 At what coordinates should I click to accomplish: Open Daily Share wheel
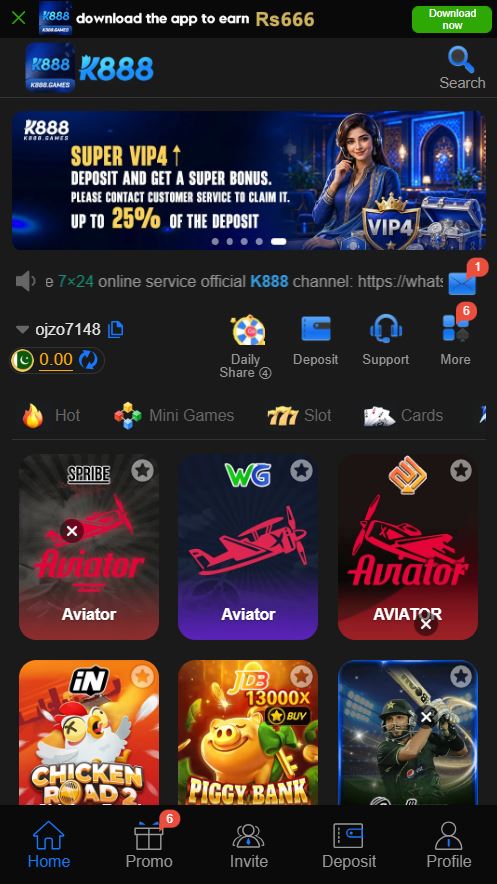click(246, 347)
